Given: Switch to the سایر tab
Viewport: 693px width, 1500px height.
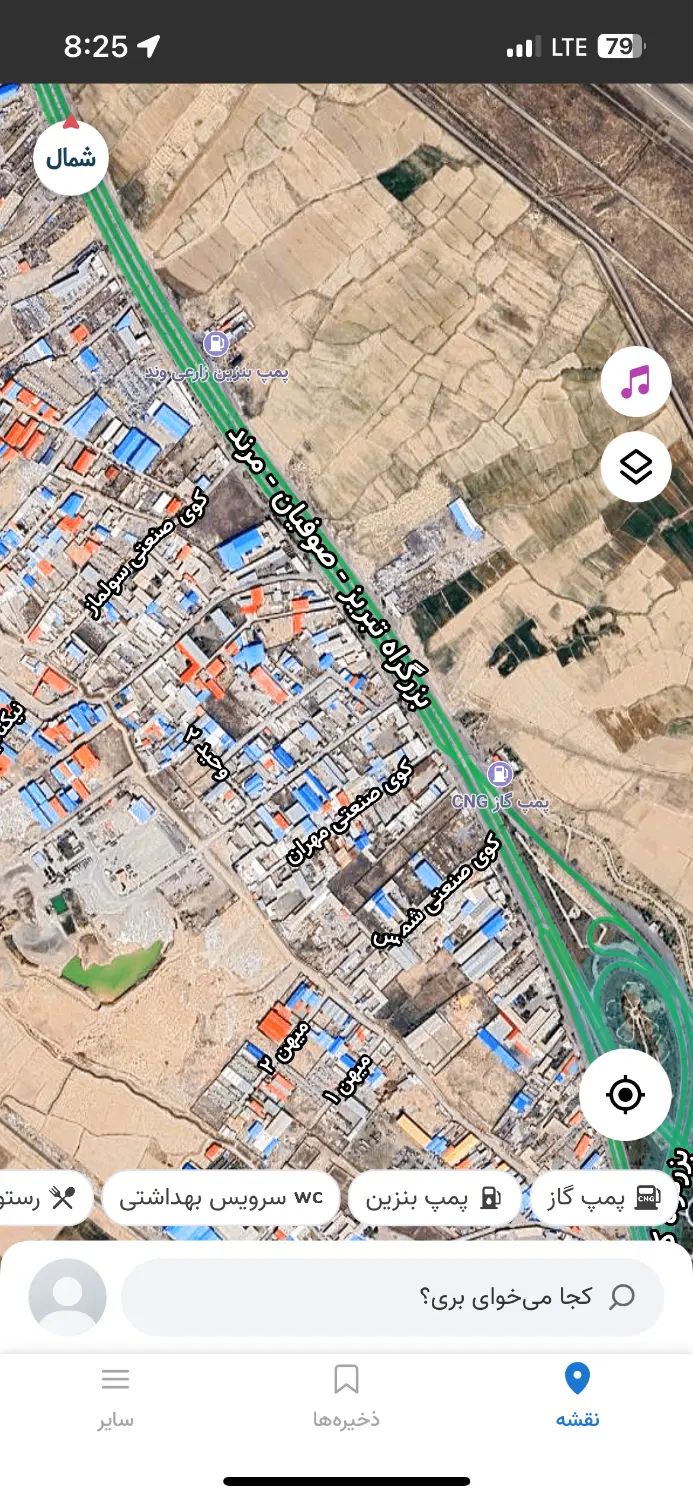Looking at the screenshot, I should coord(116,1396).
